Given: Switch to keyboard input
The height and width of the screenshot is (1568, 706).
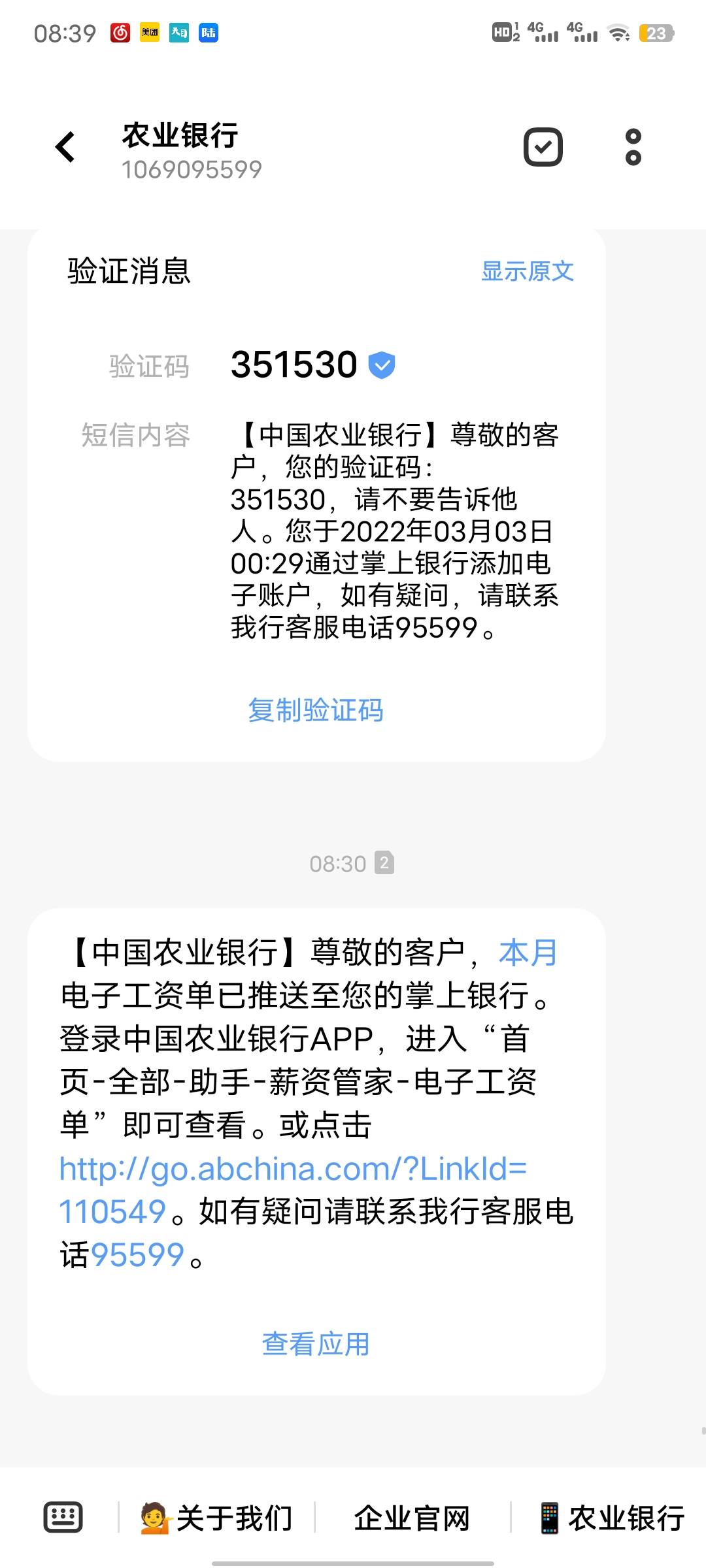Looking at the screenshot, I should point(63,1517).
